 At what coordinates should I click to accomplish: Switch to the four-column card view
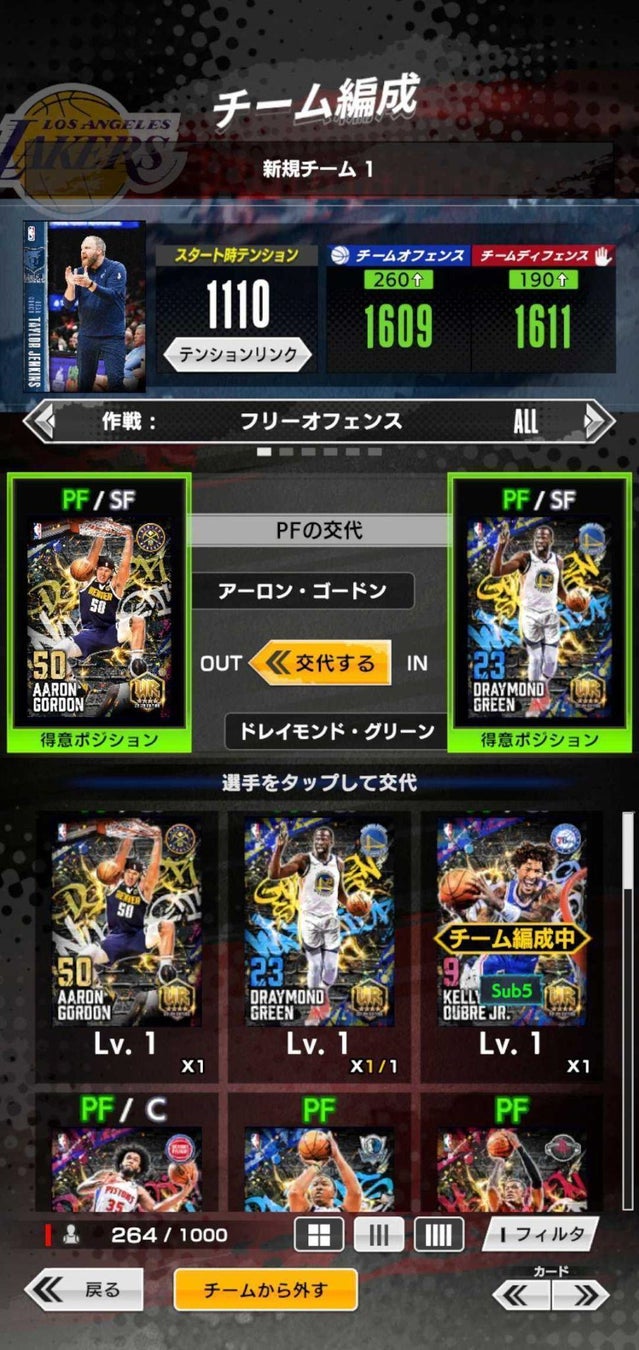click(438, 1234)
